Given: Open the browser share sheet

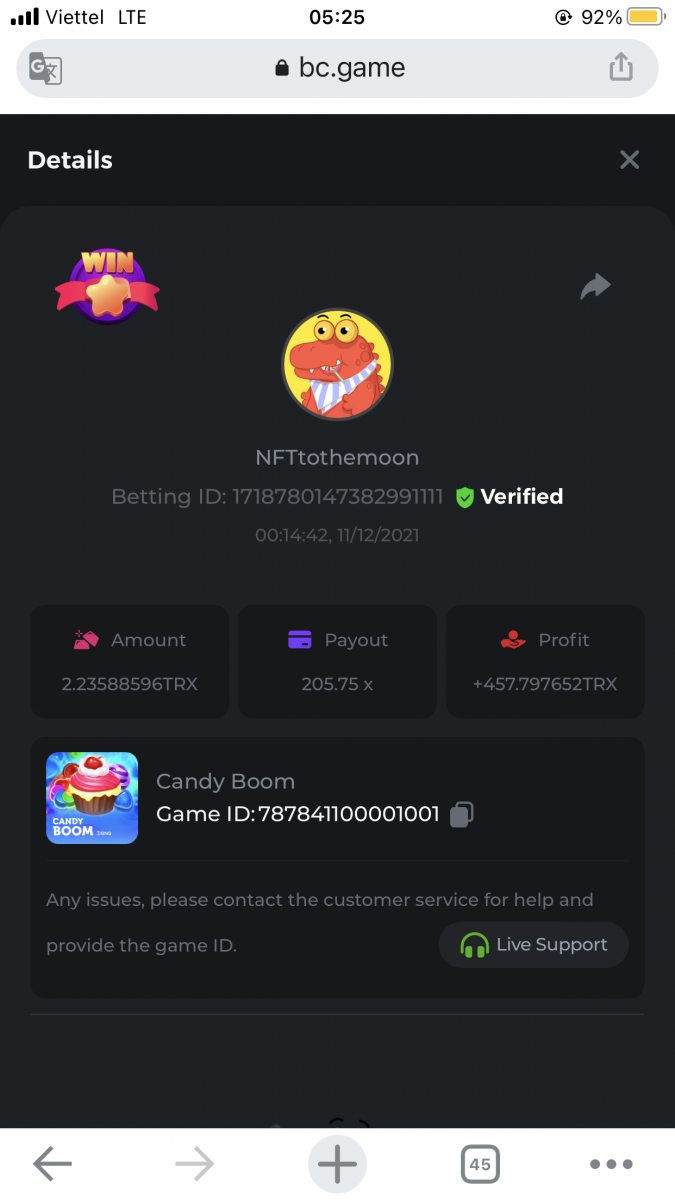Looking at the screenshot, I should [x=621, y=67].
